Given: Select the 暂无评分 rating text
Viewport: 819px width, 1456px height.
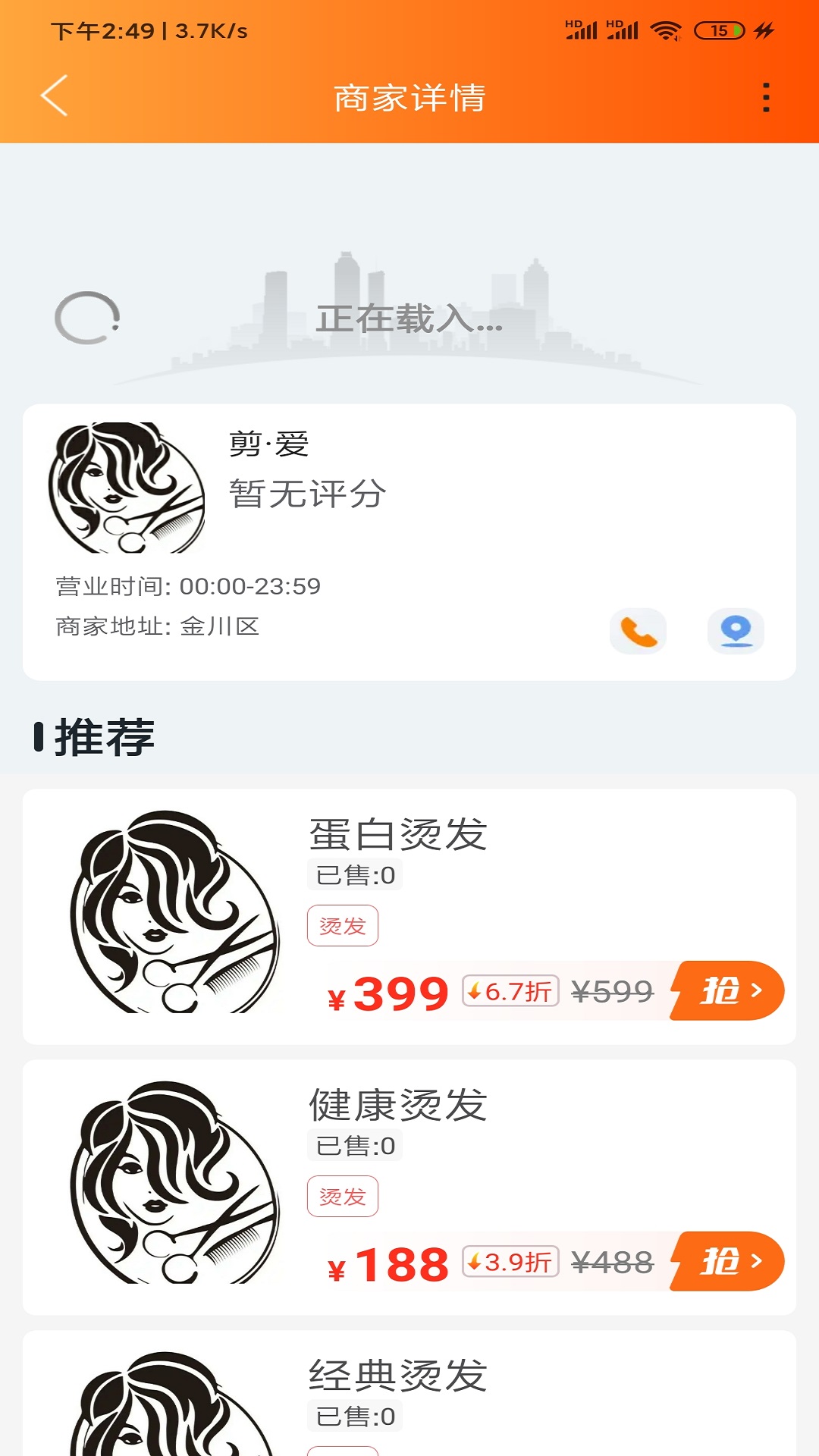Looking at the screenshot, I should (x=306, y=494).
